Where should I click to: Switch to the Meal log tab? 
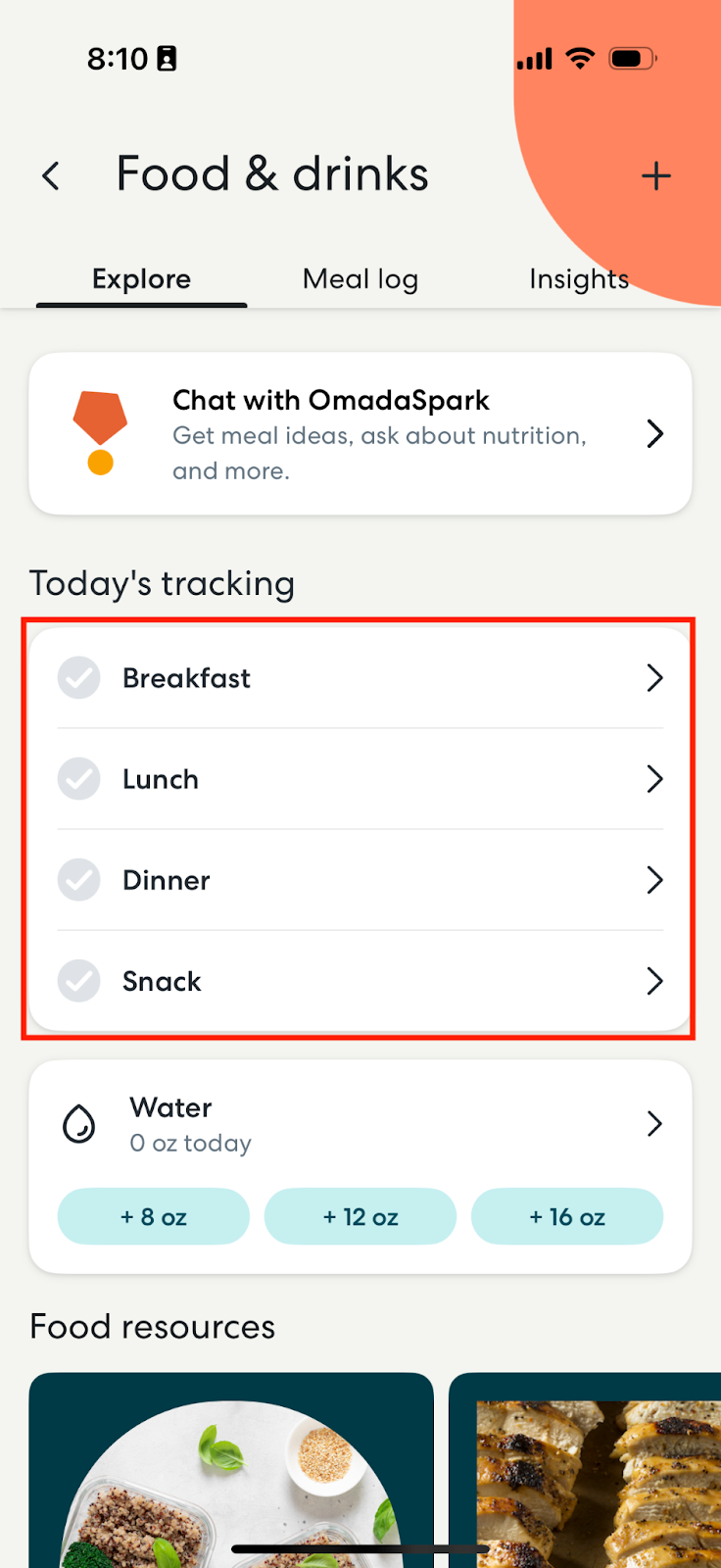coord(360,279)
